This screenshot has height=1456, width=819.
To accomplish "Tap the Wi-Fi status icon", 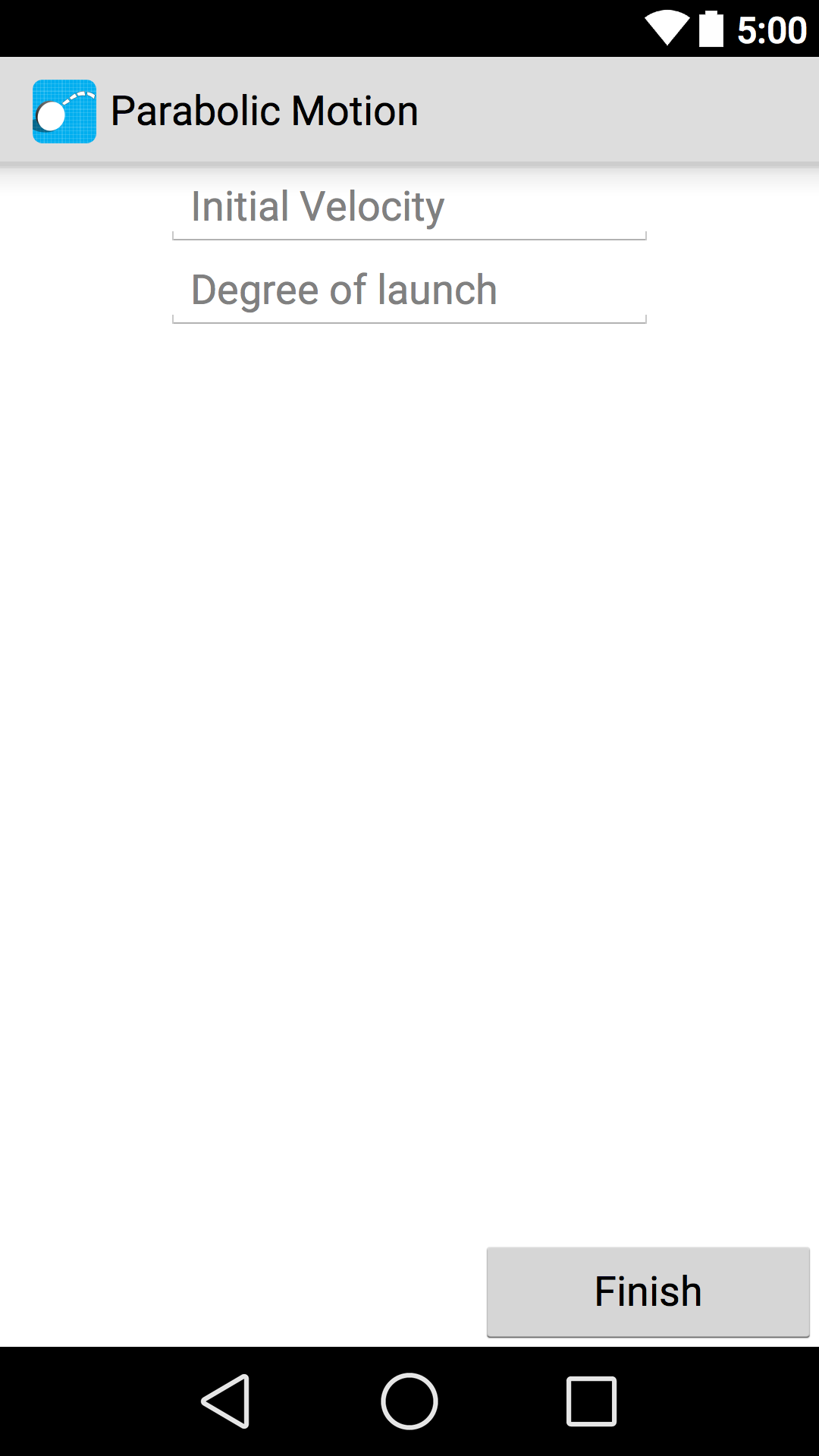I will (666, 29).
